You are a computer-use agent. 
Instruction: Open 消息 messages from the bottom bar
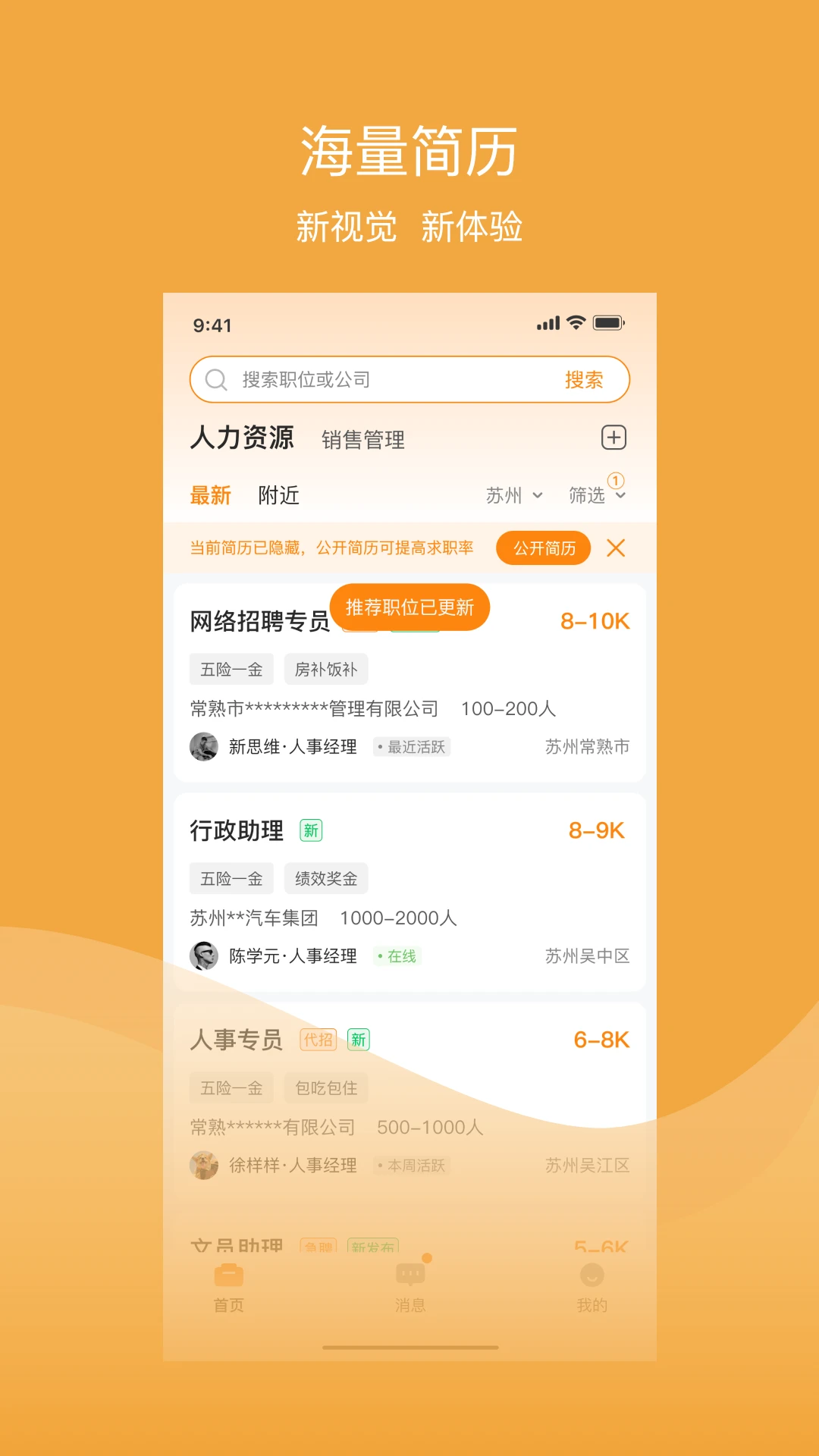[x=409, y=1274]
